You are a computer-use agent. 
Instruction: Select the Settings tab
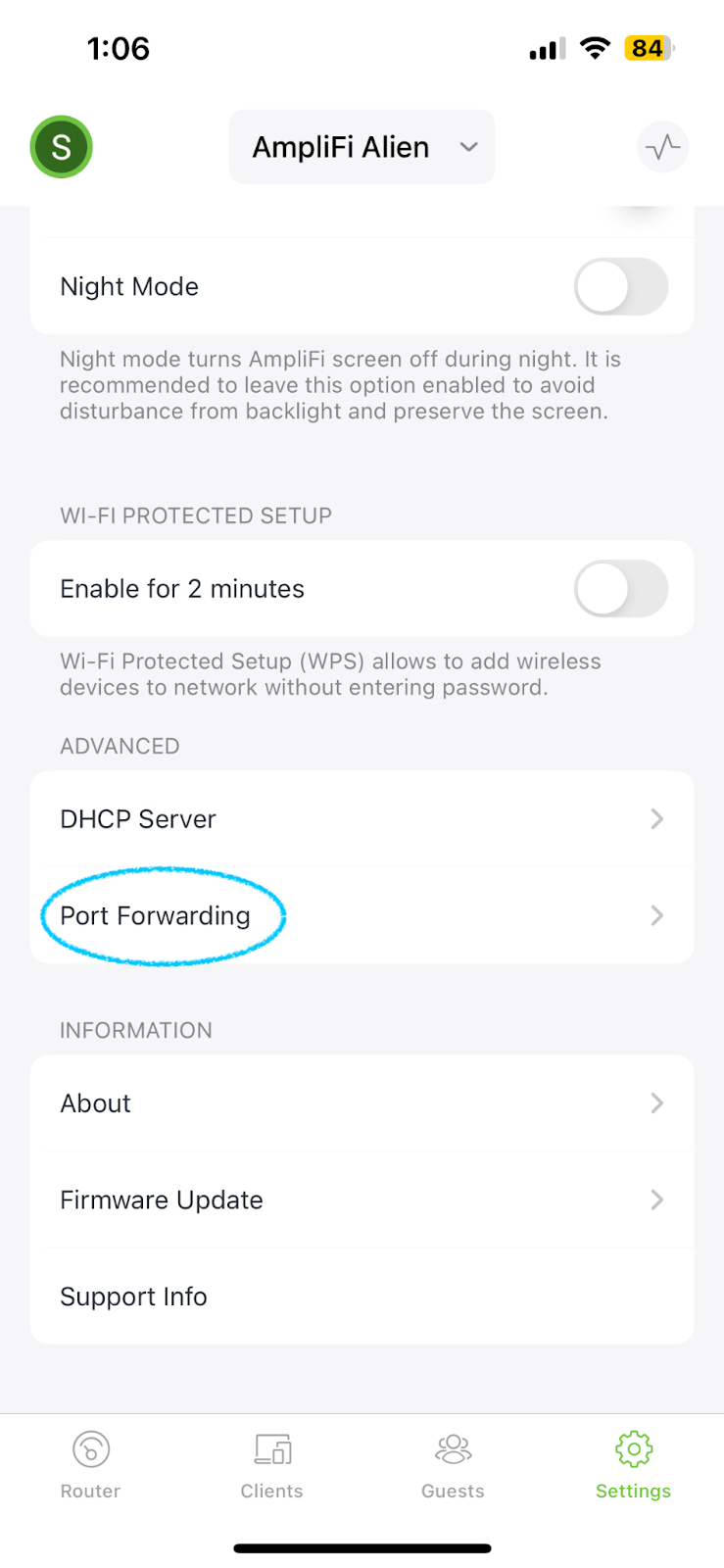click(633, 1464)
